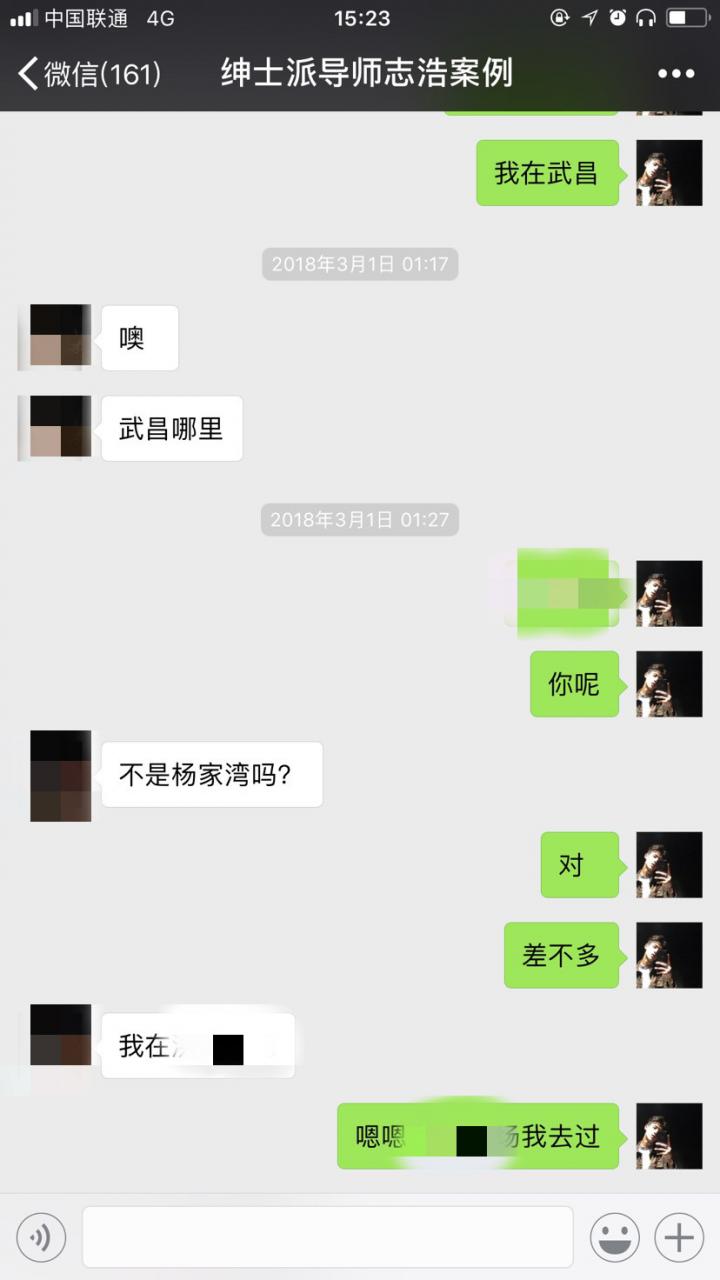Tap contact avatar beside 武昌哪里
Image resolution: width=720 pixels, height=1280 pixels.
[61, 428]
